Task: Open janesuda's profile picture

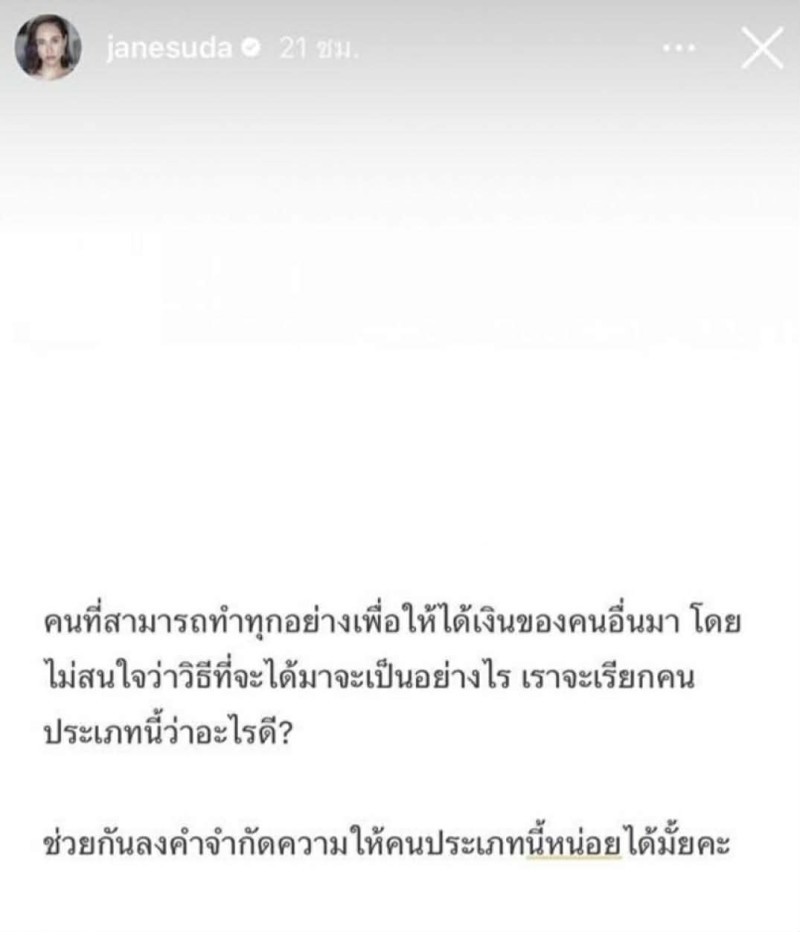Action: (47, 48)
